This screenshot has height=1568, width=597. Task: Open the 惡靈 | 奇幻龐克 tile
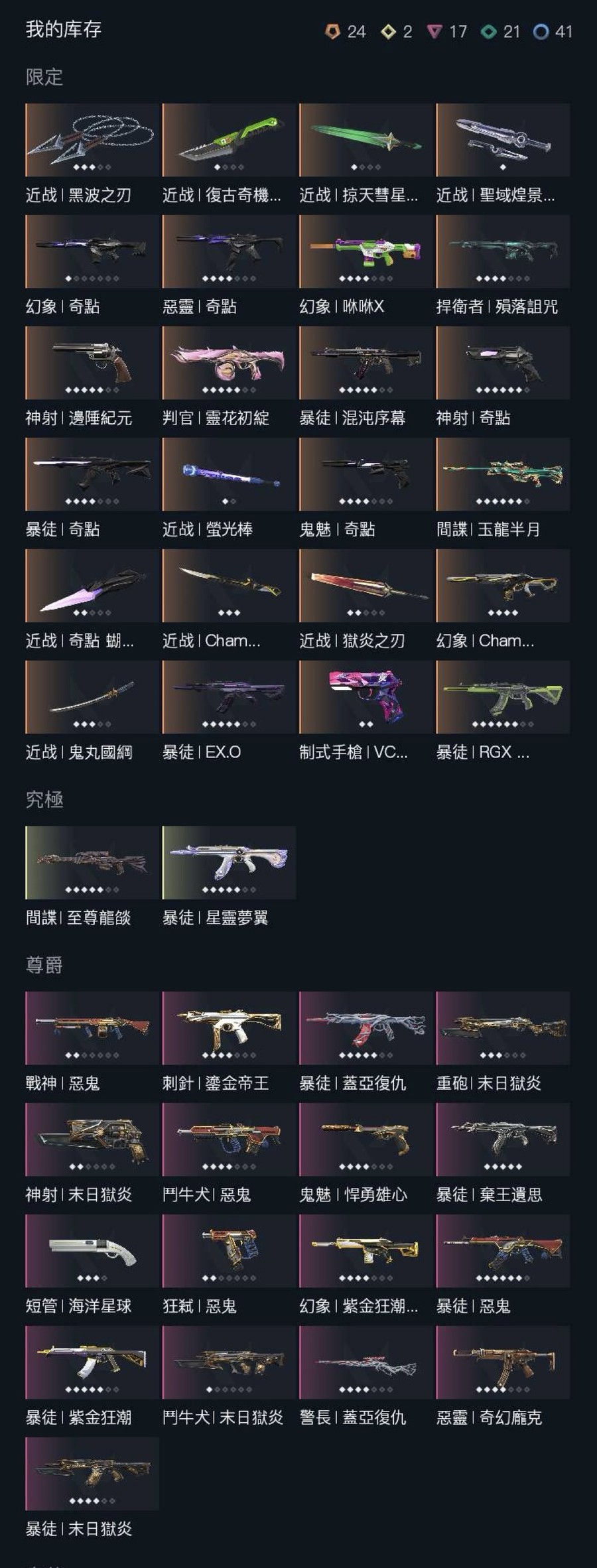point(502,1363)
